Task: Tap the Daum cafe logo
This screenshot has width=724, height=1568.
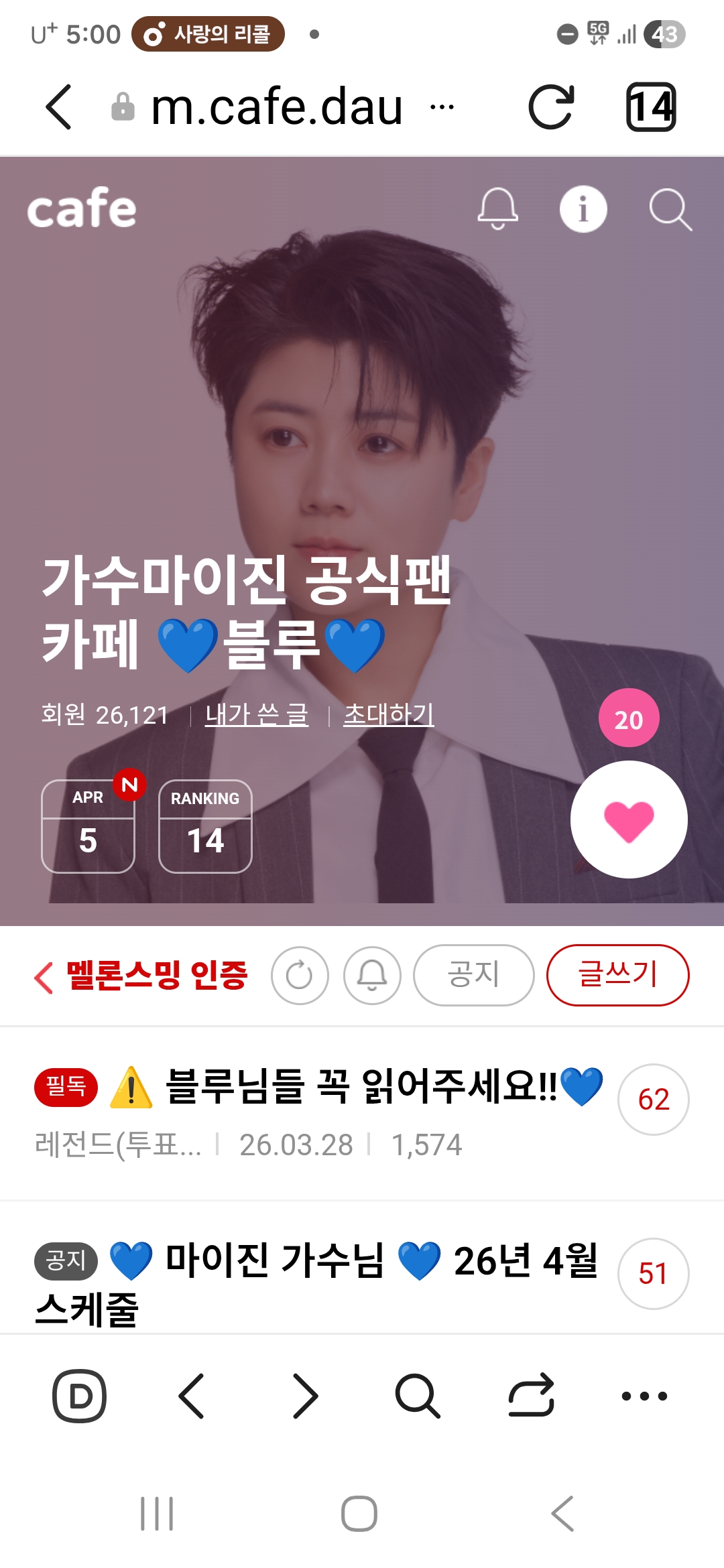Action: 82,208
